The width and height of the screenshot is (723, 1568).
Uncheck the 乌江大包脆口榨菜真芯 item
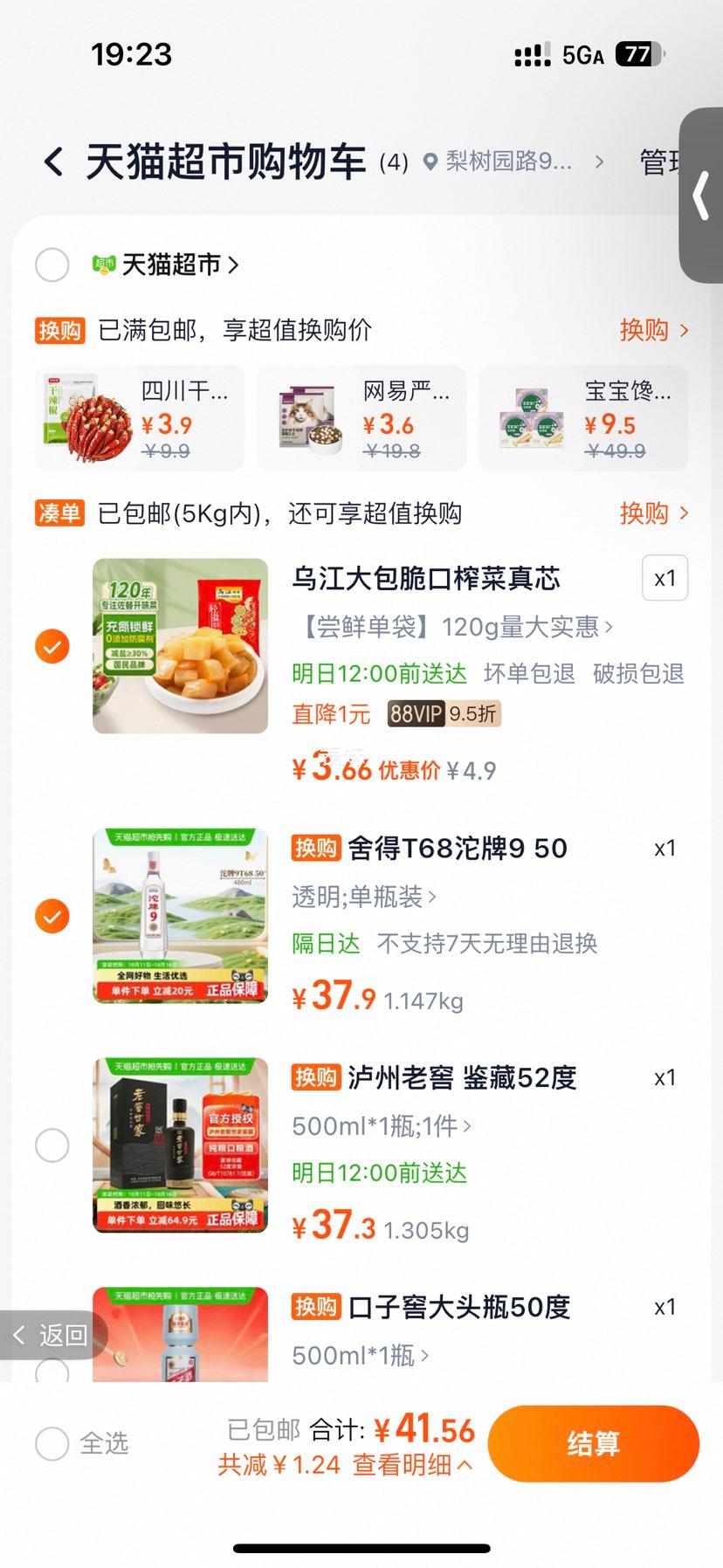[x=52, y=647]
